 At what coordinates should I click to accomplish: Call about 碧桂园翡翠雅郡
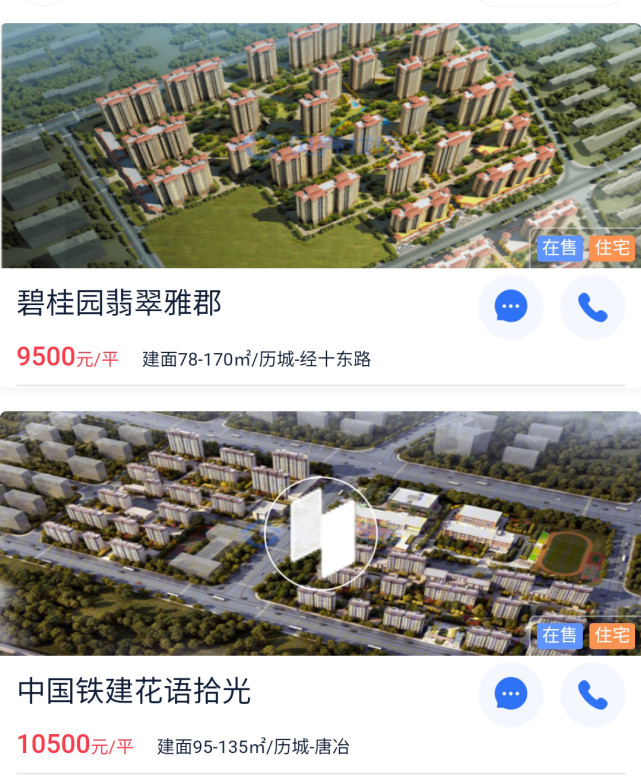click(x=593, y=307)
